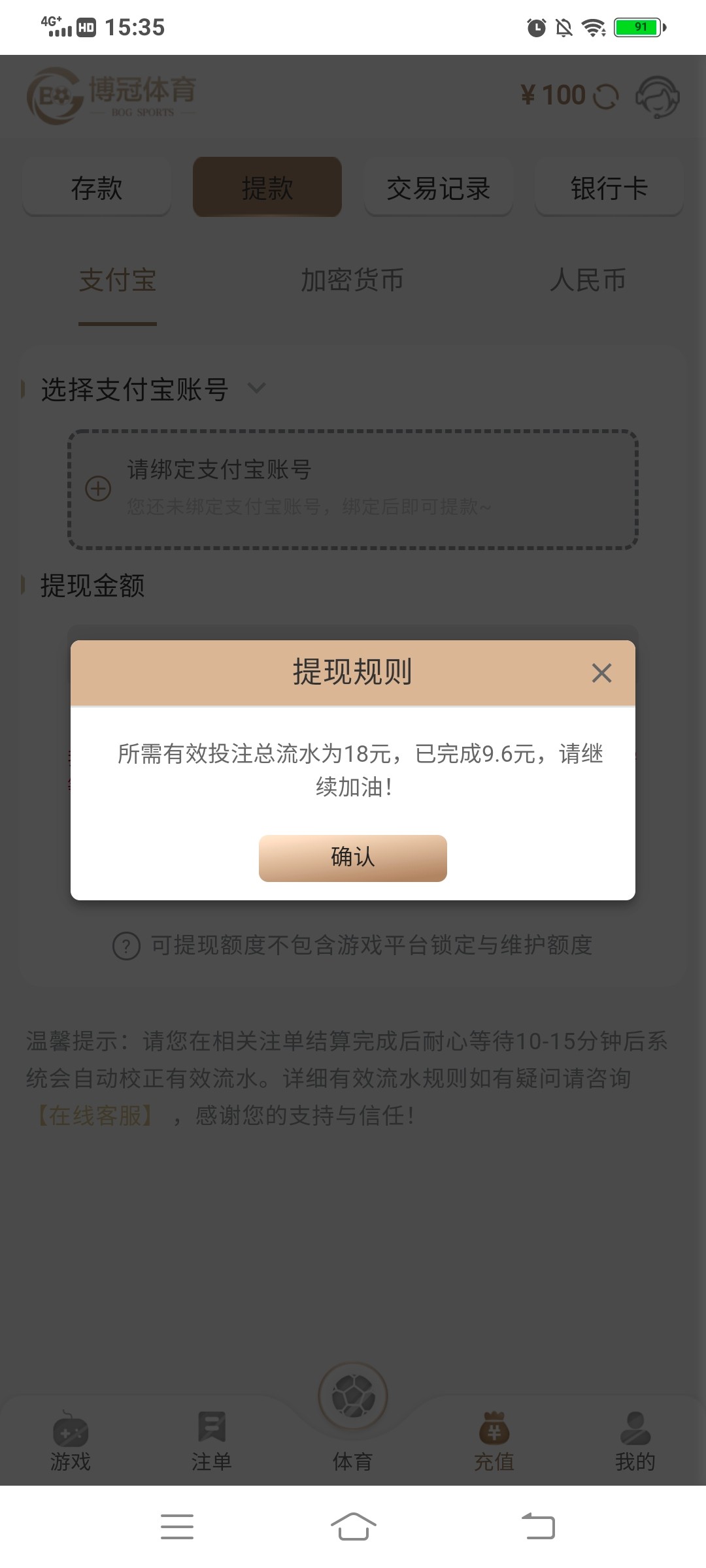Screen dimensions: 706x1568
Task: Switch to 加密货币 withdrawal method
Action: click(x=352, y=281)
